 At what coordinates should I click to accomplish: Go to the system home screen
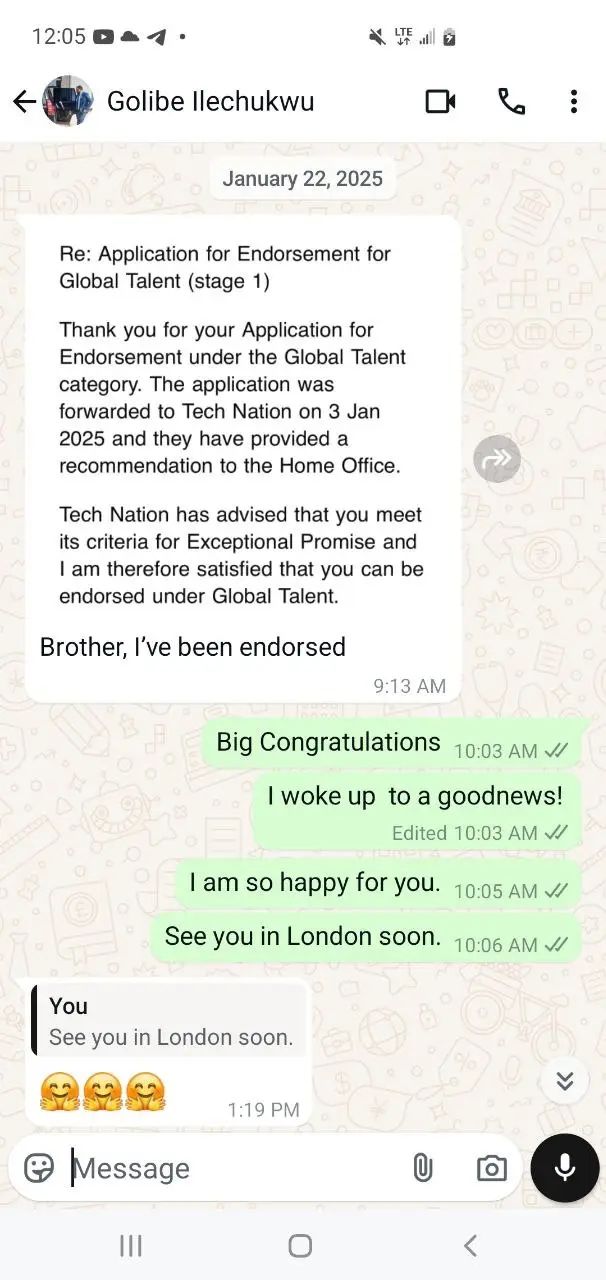tap(300, 1245)
